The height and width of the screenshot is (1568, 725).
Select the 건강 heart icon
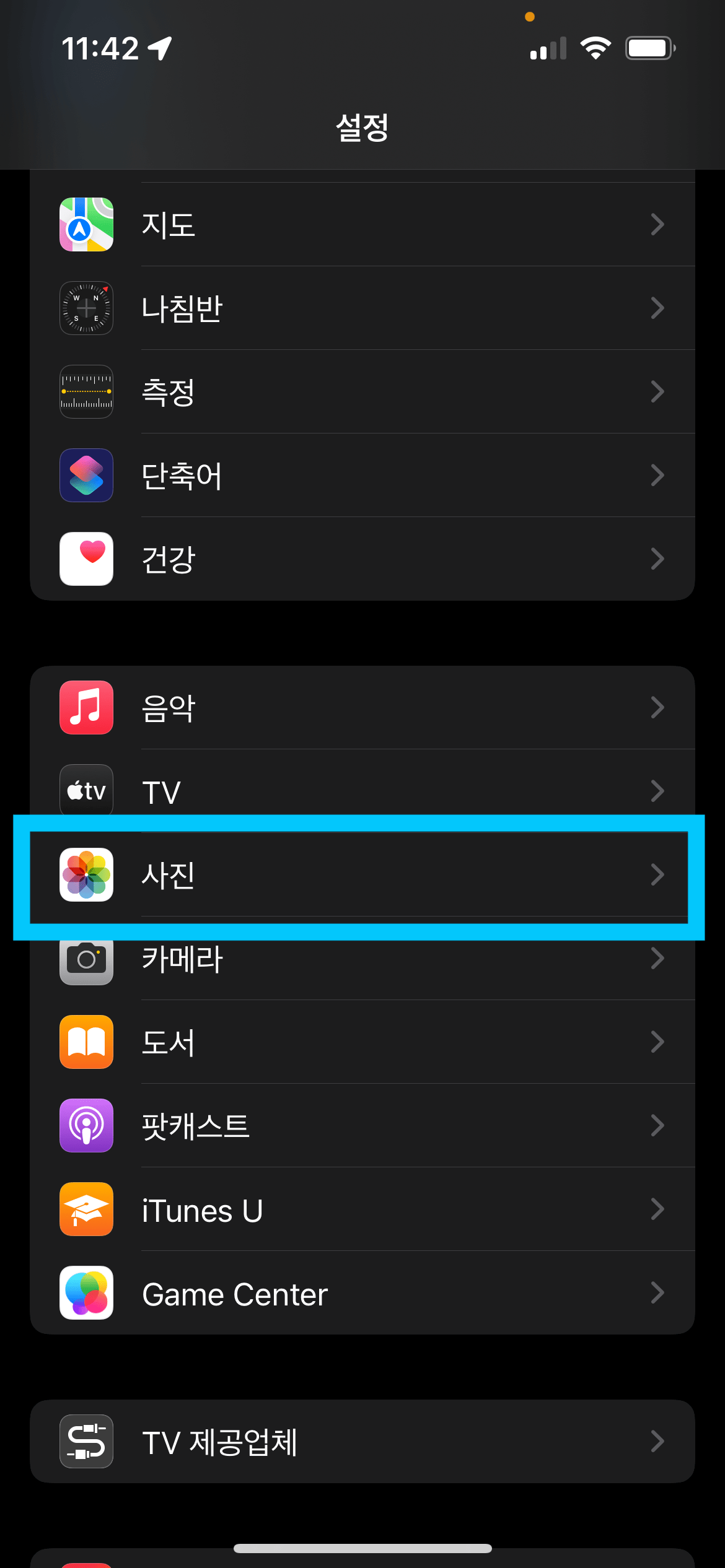(86, 559)
